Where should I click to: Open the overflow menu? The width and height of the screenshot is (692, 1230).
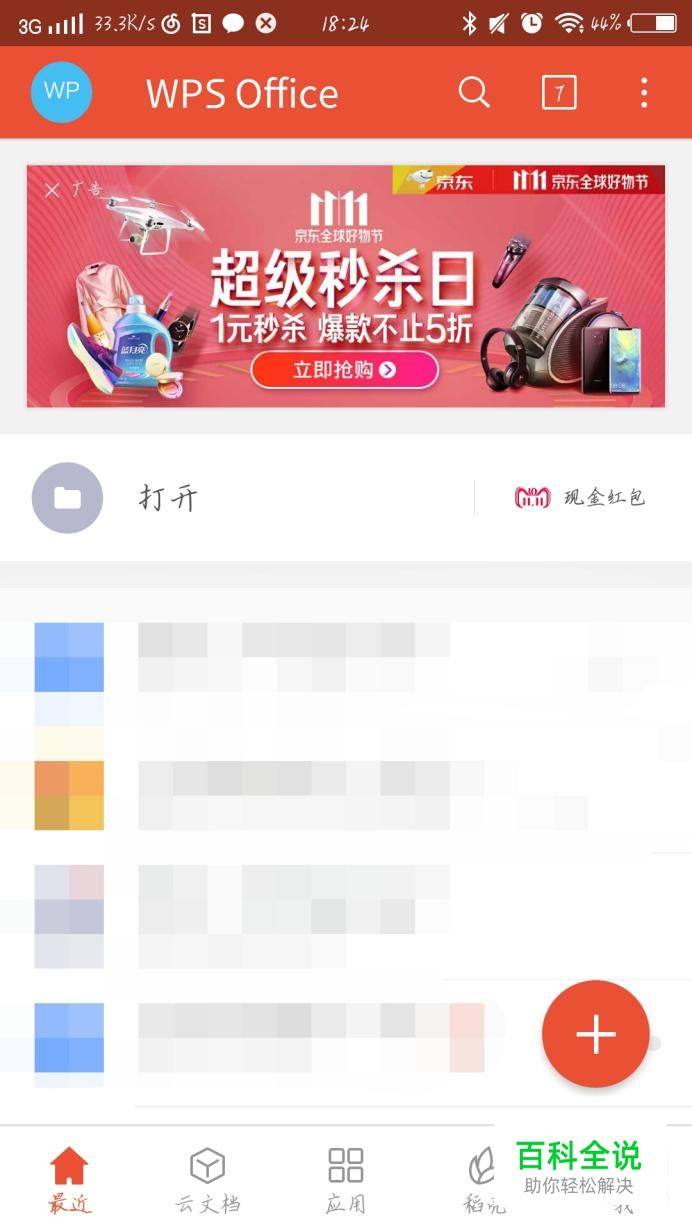point(644,93)
